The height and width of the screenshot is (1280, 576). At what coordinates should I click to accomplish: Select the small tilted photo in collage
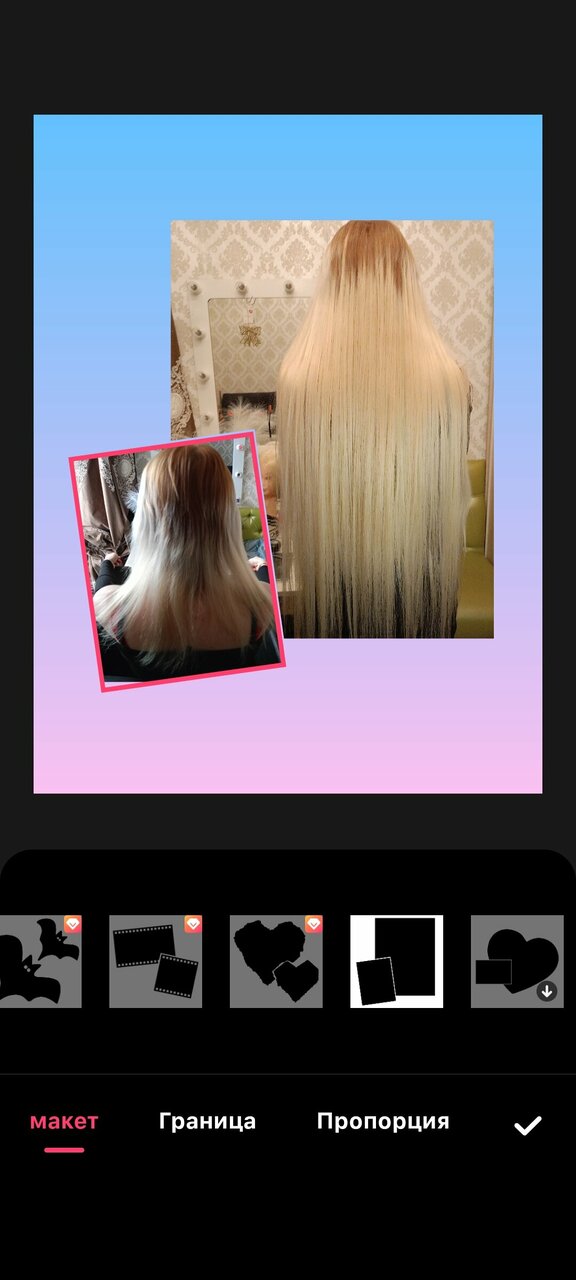click(x=177, y=561)
